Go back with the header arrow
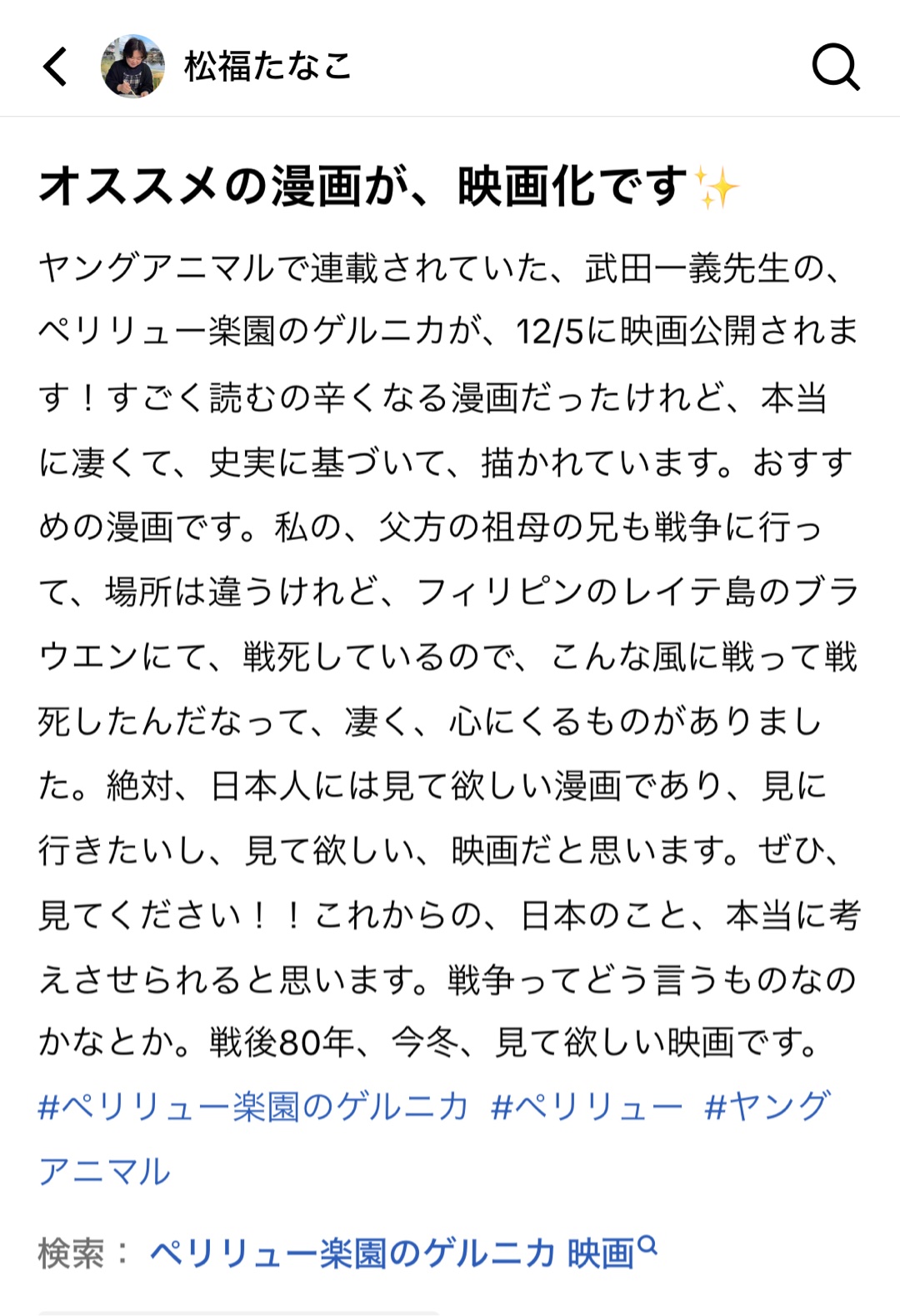Screen dimensions: 900x1316 click(x=55, y=67)
